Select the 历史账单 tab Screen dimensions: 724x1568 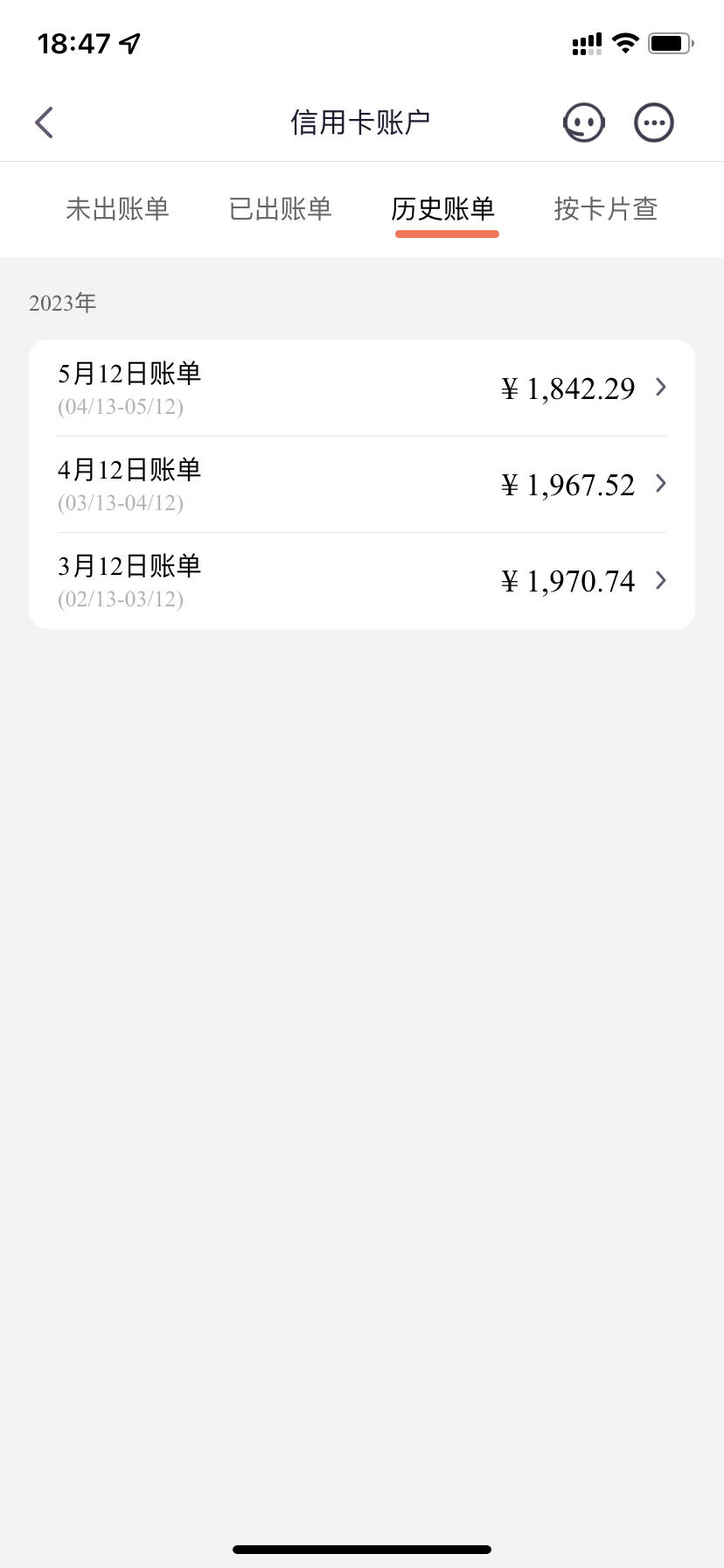[443, 209]
